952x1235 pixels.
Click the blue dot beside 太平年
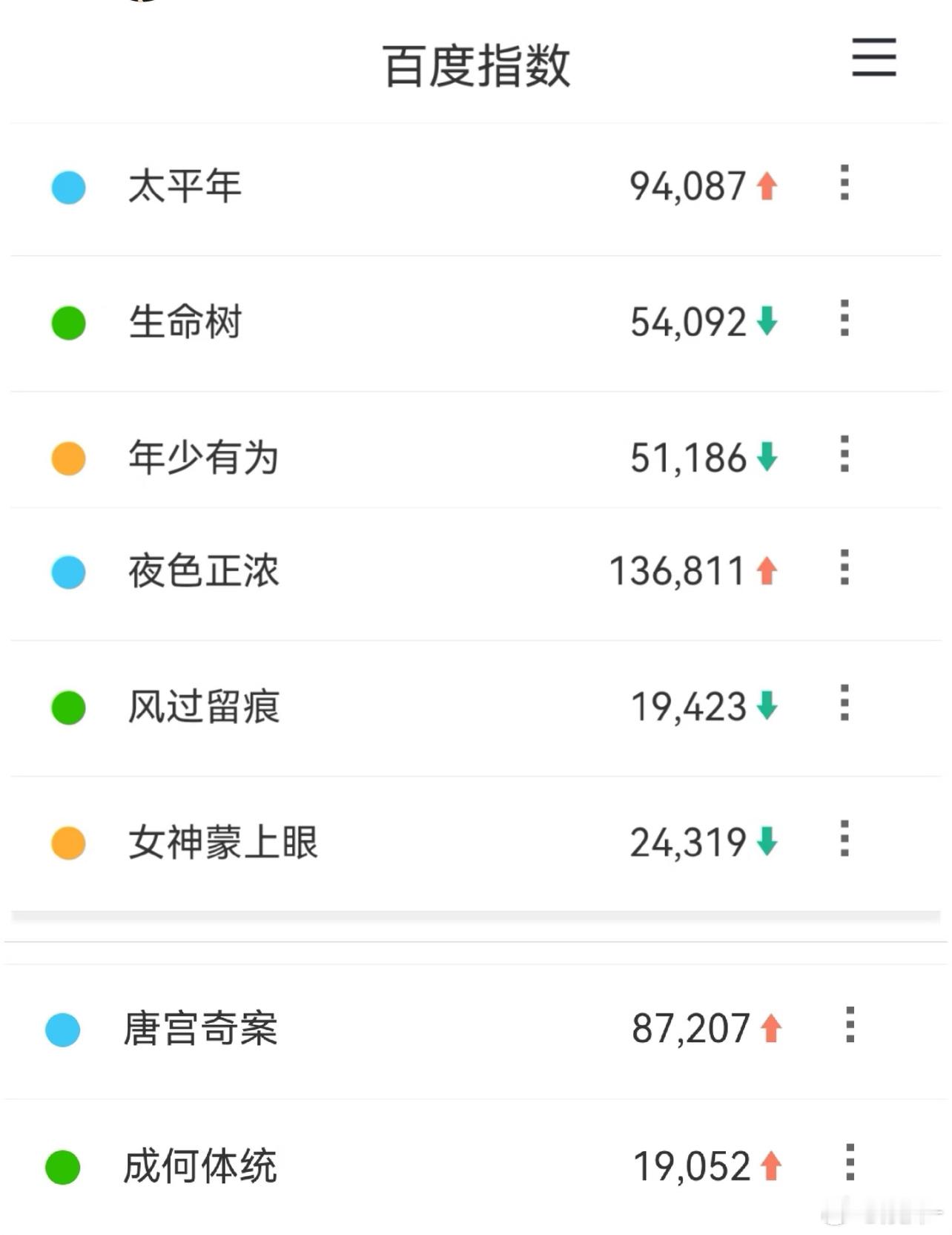[x=67, y=188]
